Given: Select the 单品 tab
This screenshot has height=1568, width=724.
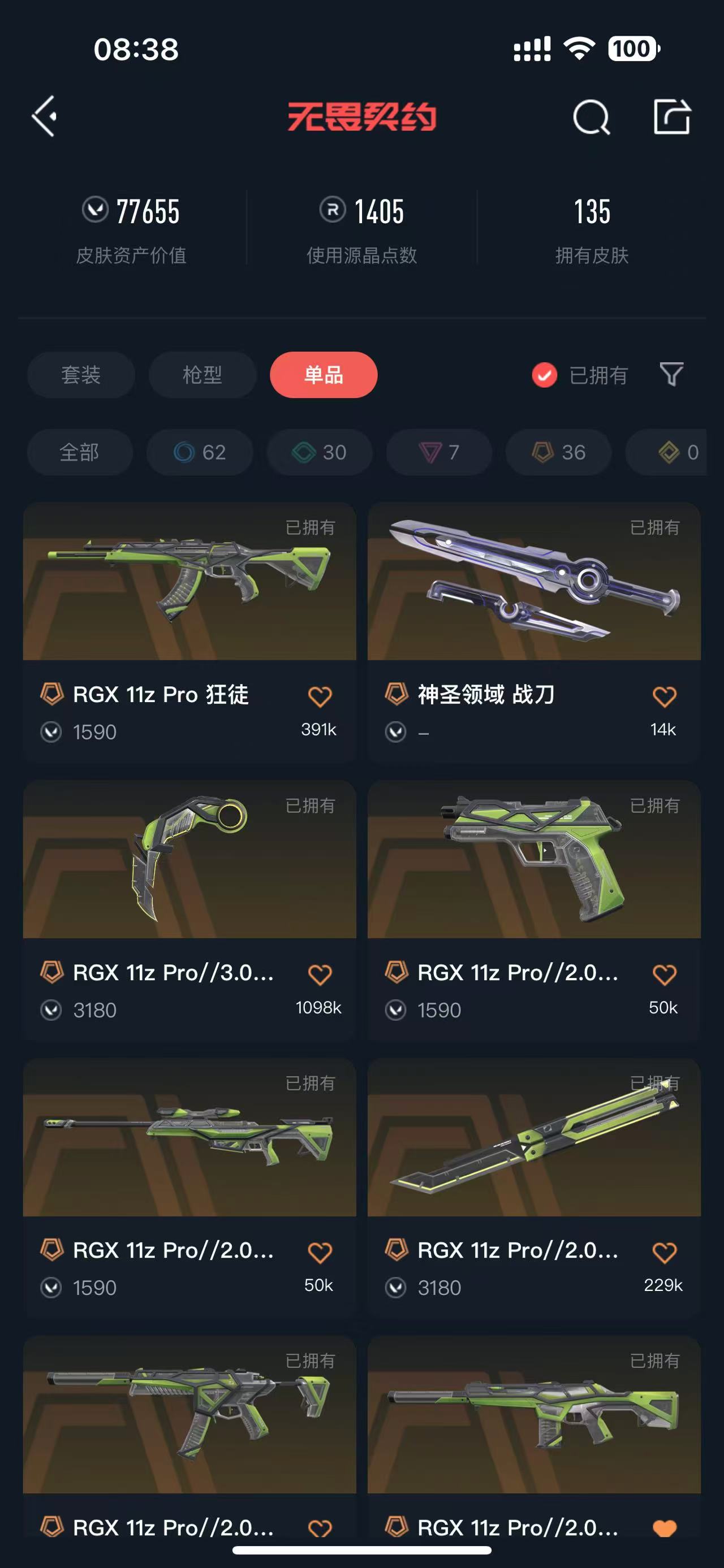Looking at the screenshot, I should coord(324,375).
